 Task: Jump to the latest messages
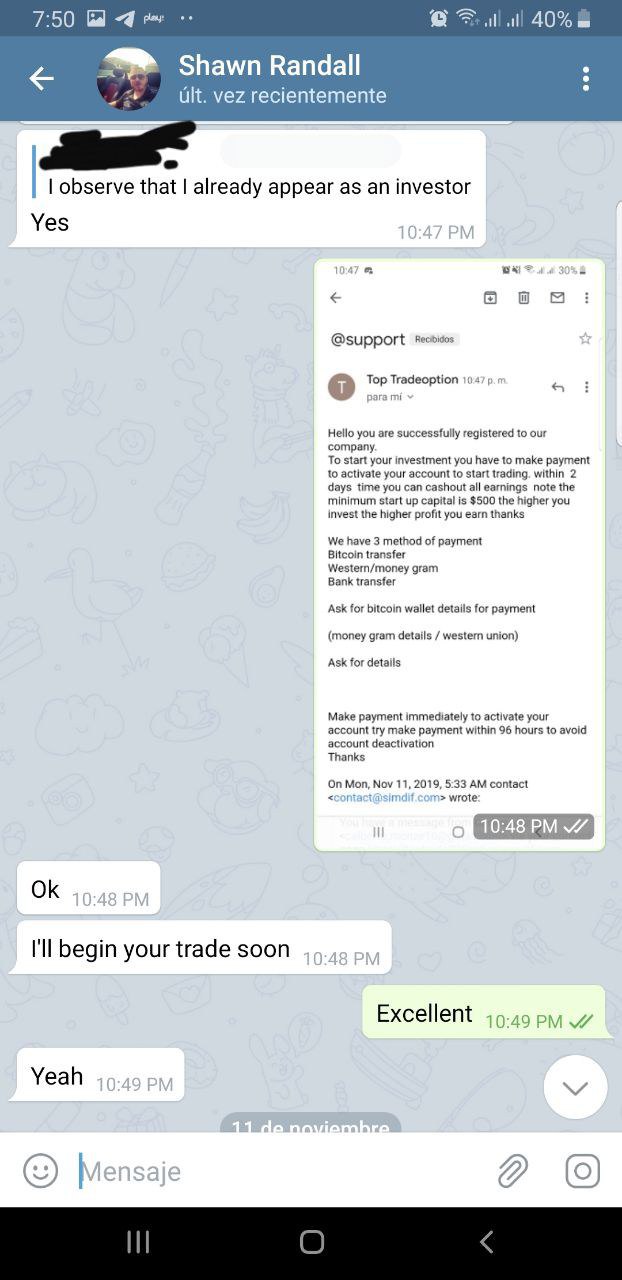click(575, 1087)
